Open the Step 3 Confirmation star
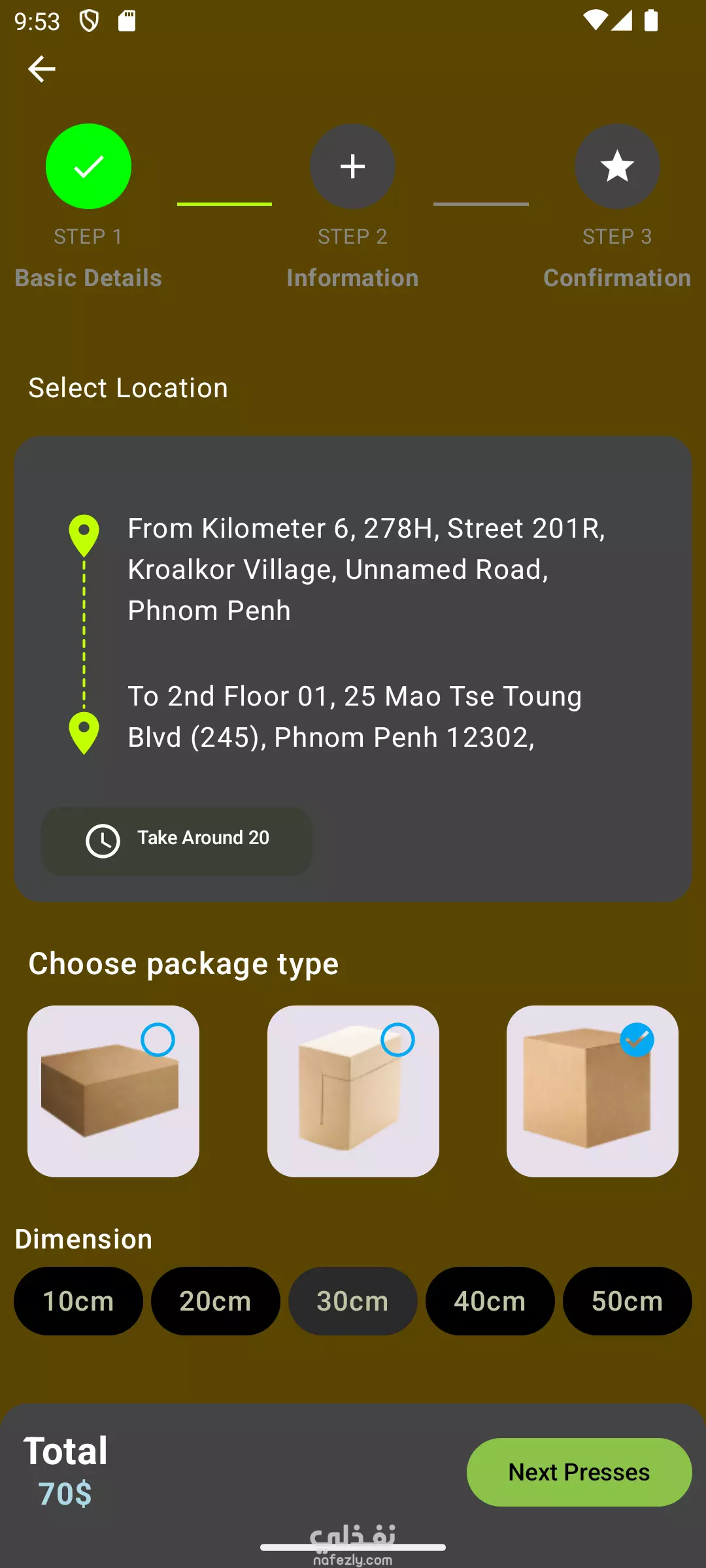This screenshot has width=706, height=1568. 617,167
